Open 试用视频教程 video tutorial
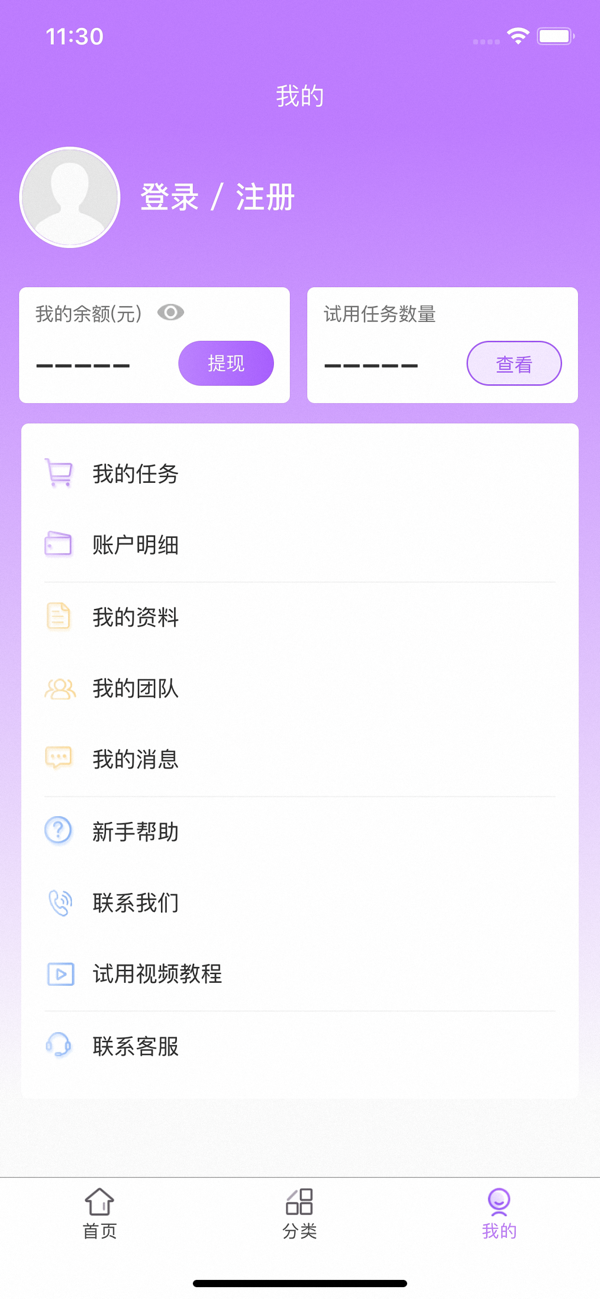 300,974
